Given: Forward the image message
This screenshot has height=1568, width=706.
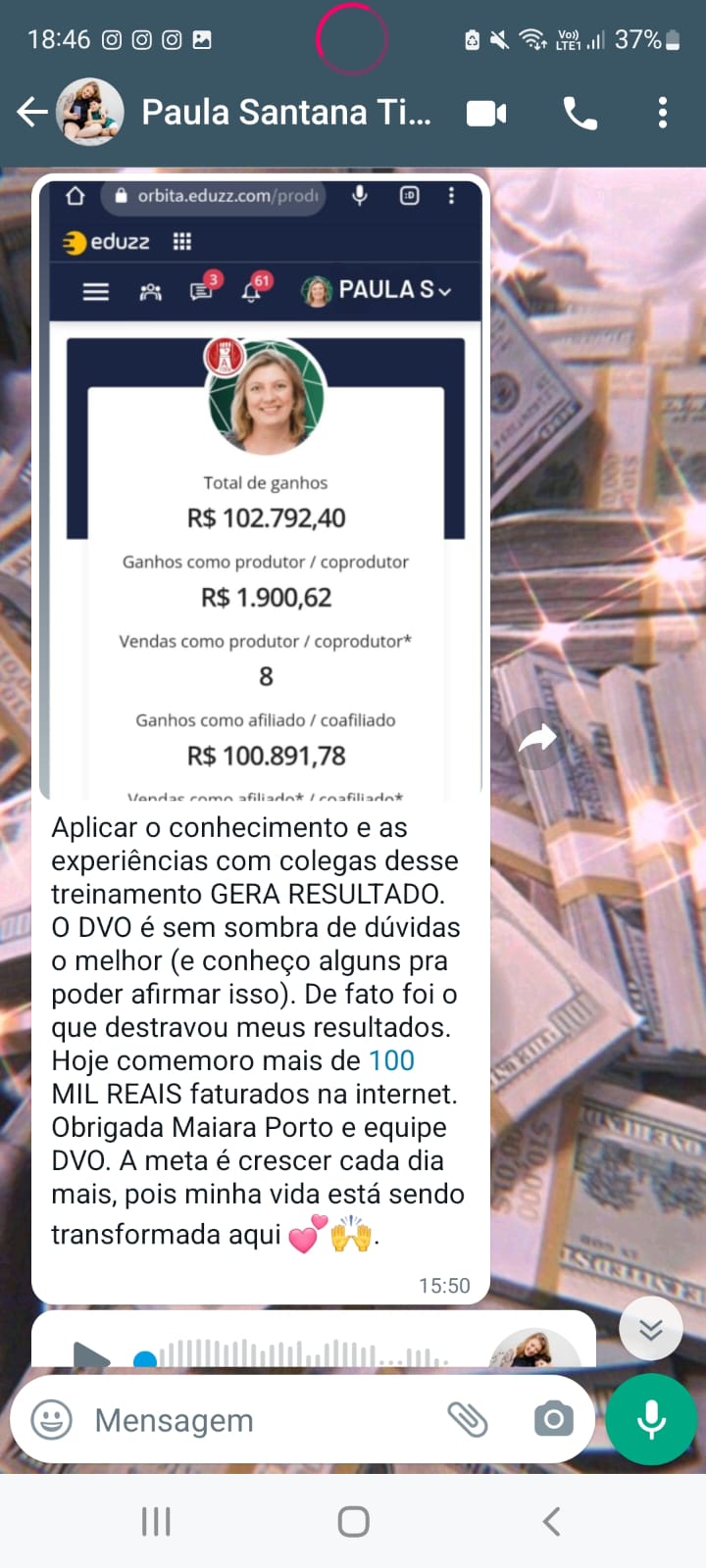Looking at the screenshot, I should coord(536,739).
